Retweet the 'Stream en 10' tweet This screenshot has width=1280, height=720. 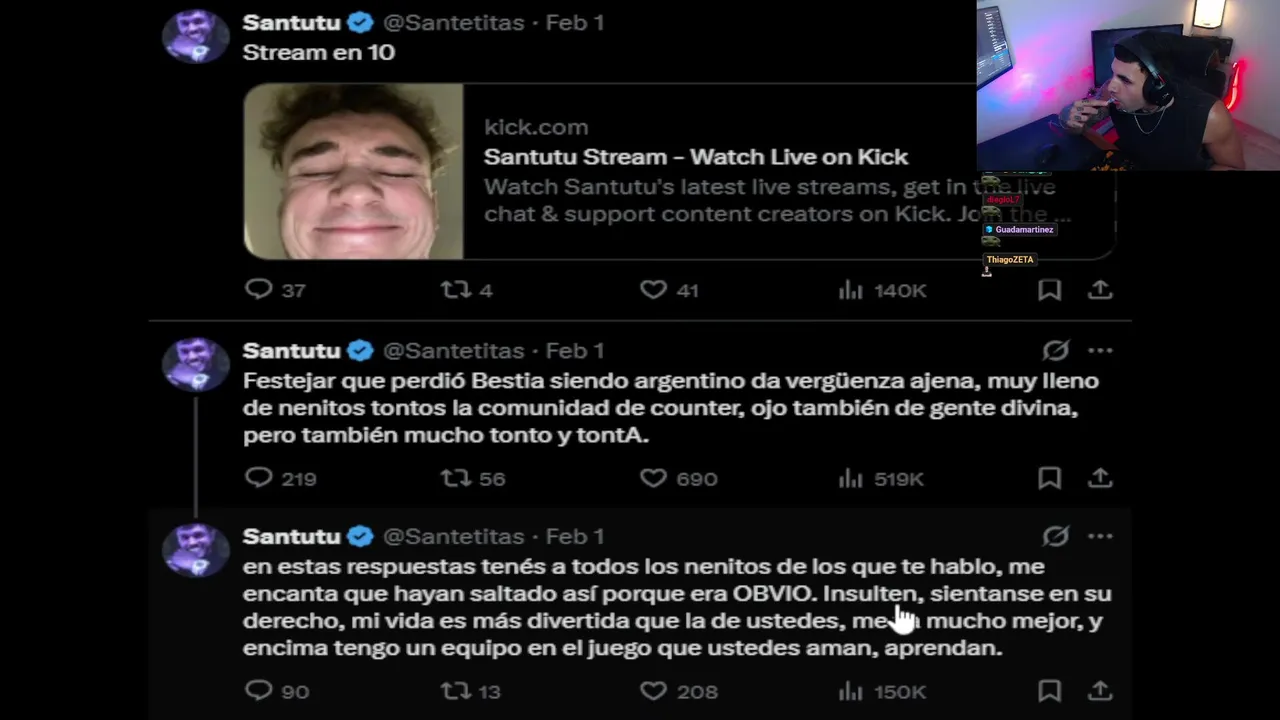point(456,290)
